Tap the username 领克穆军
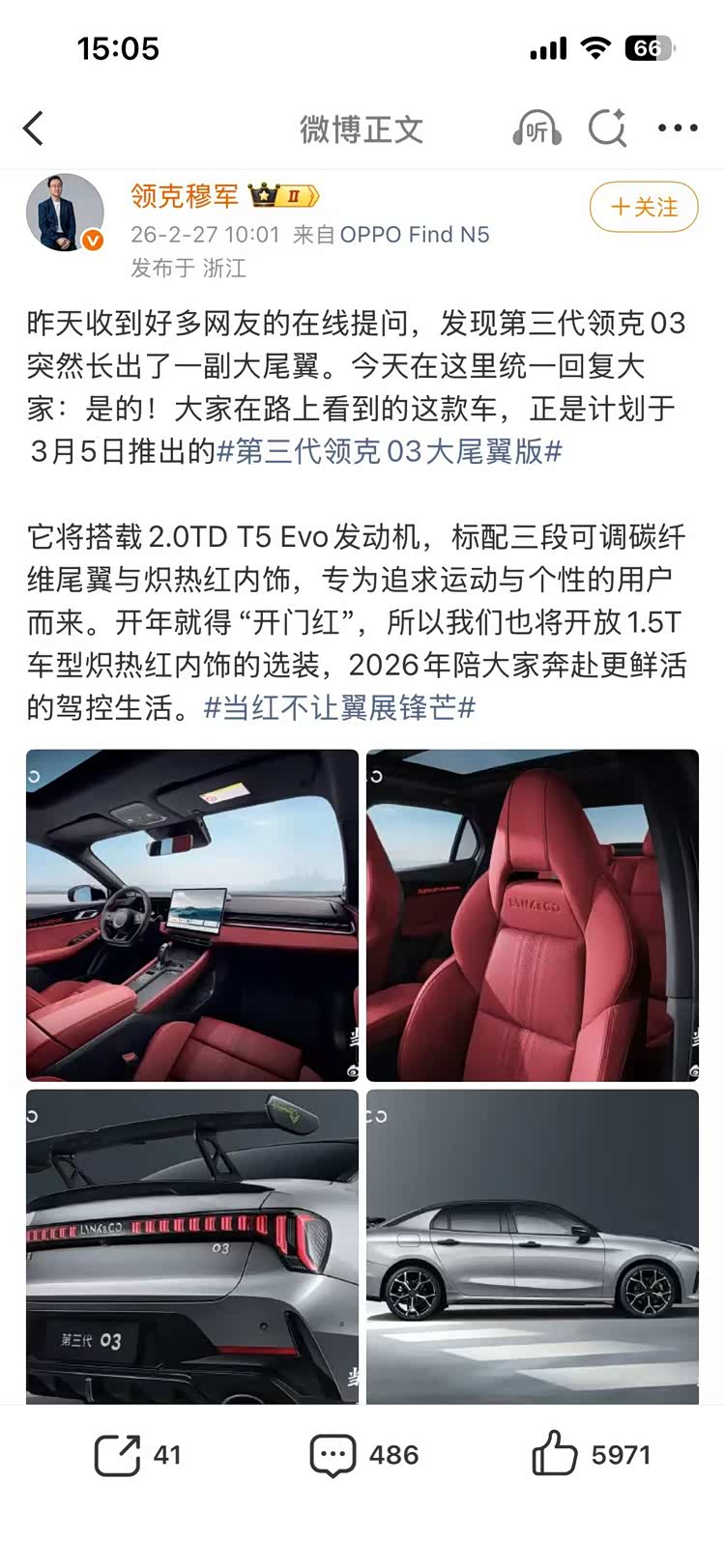 tap(185, 196)
